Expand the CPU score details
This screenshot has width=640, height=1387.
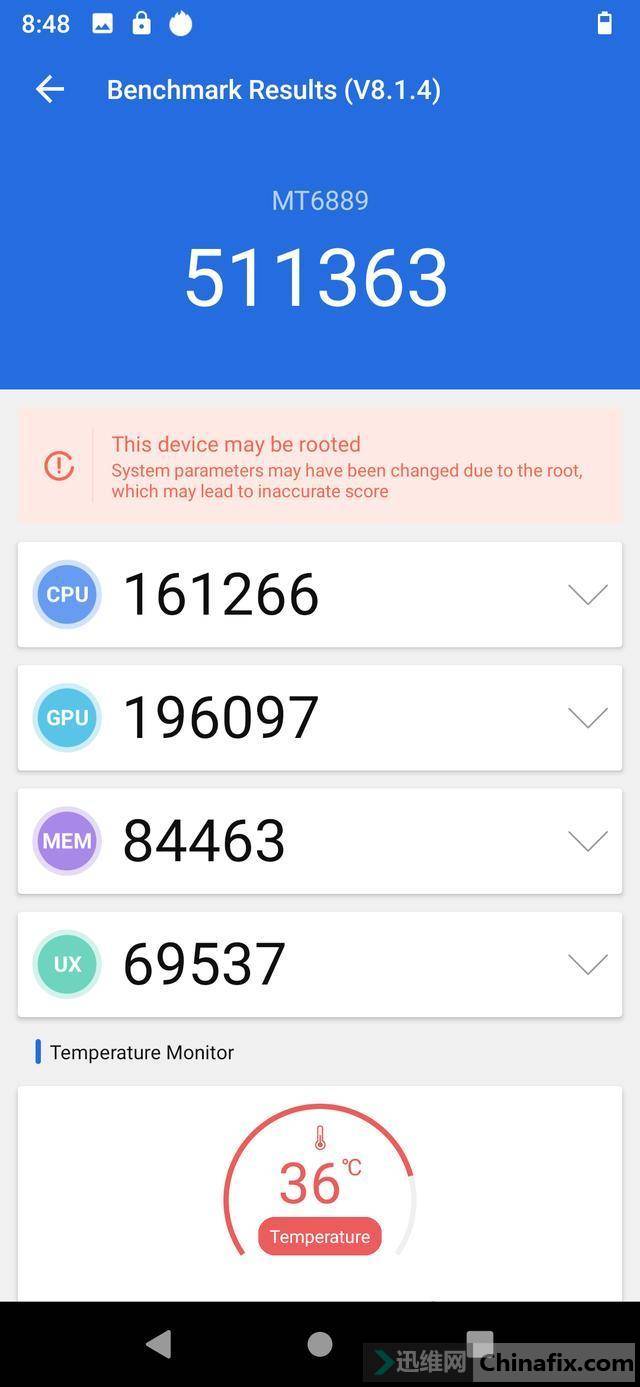pyautogui.click(x=587, y=595)
